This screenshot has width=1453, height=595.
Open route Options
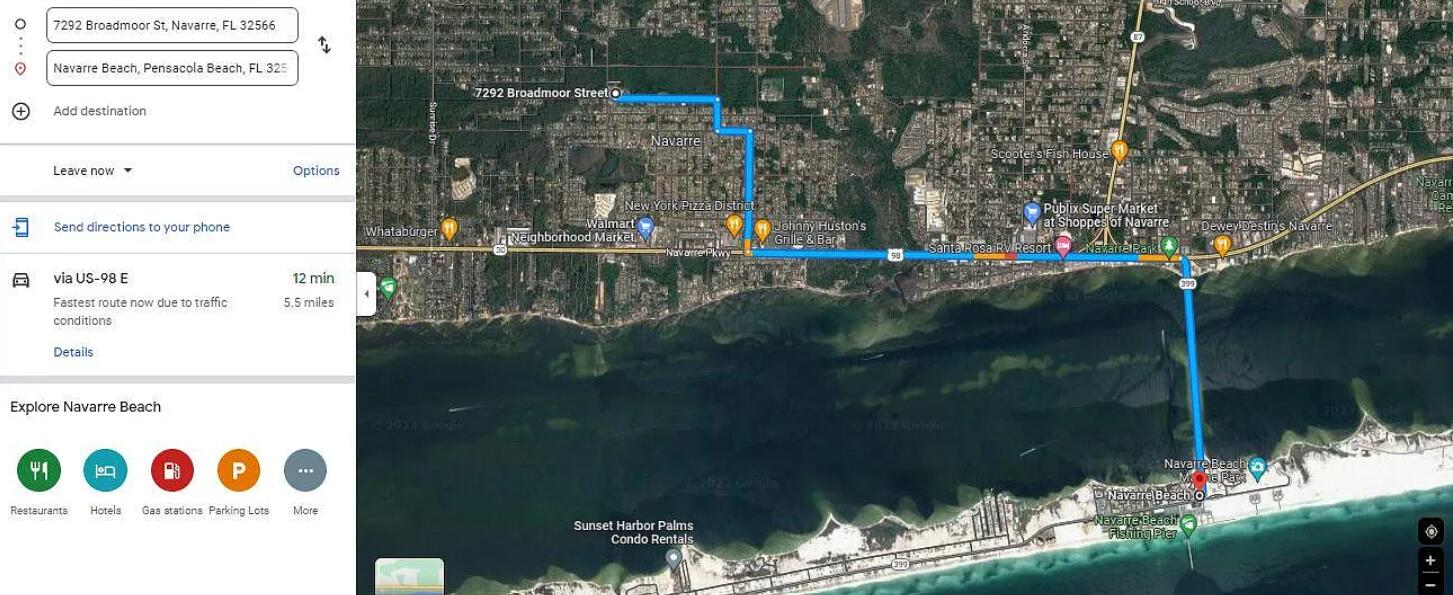tap(316, 171)
